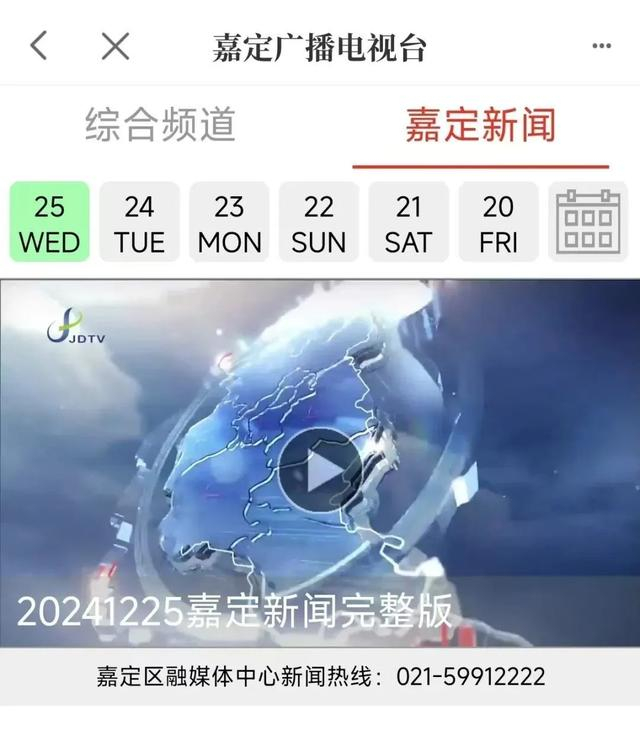Viewport: 640px width, 744px height.
Task: Play the 20241225嘉定新闻完整版 video
Action: [319, 471]
